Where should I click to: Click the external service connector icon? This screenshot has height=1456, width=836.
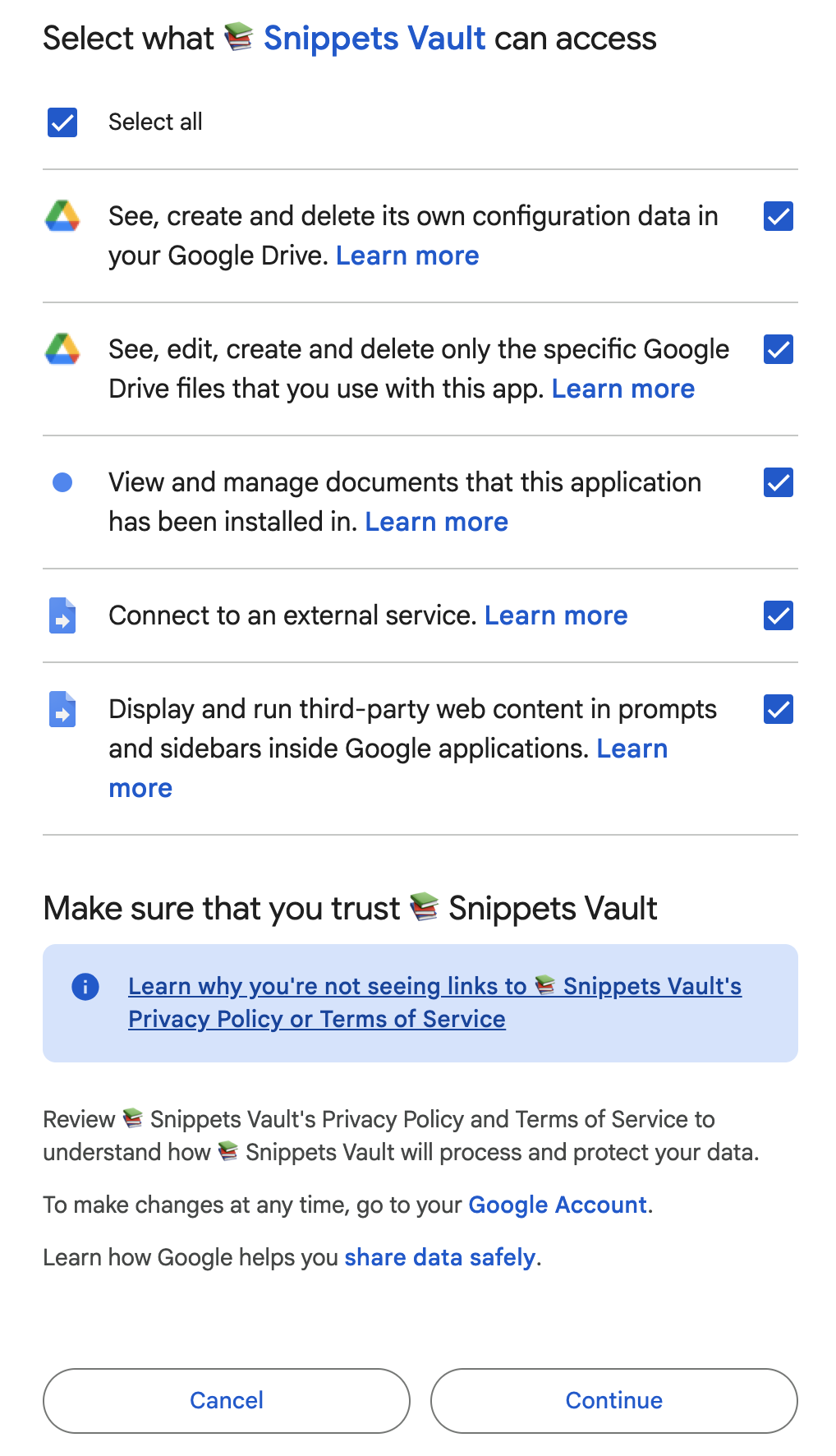point(62,616)
